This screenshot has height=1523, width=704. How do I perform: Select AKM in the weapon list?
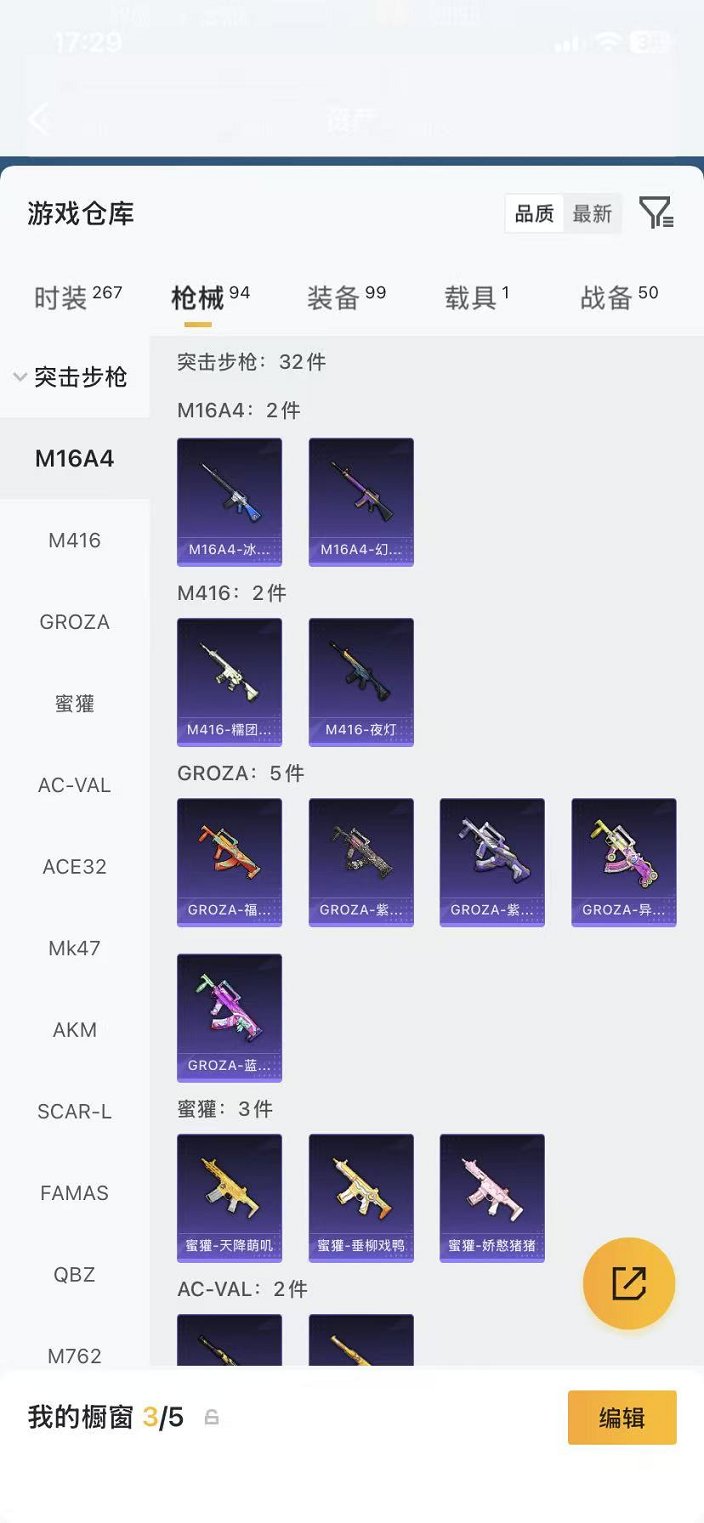point(75,1030)
